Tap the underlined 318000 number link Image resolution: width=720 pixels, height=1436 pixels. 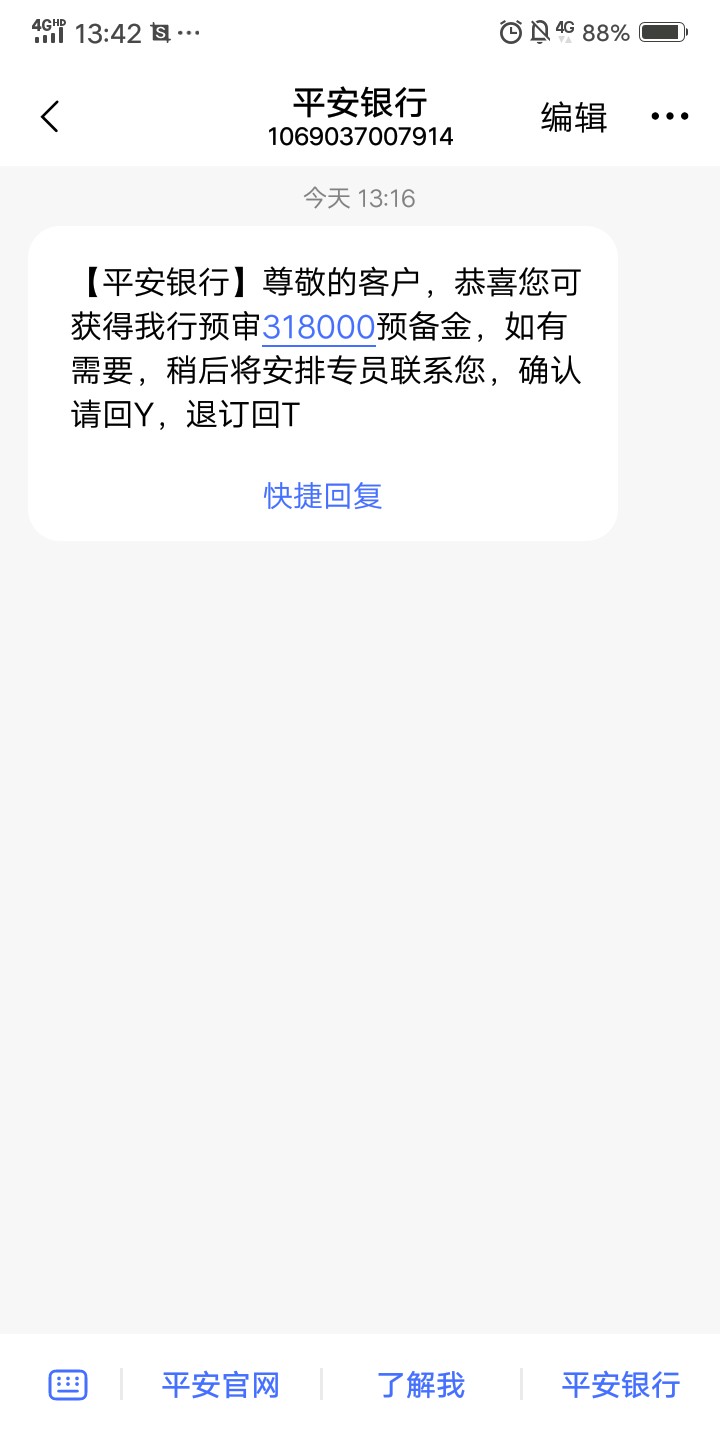click(x=319, y=327)
